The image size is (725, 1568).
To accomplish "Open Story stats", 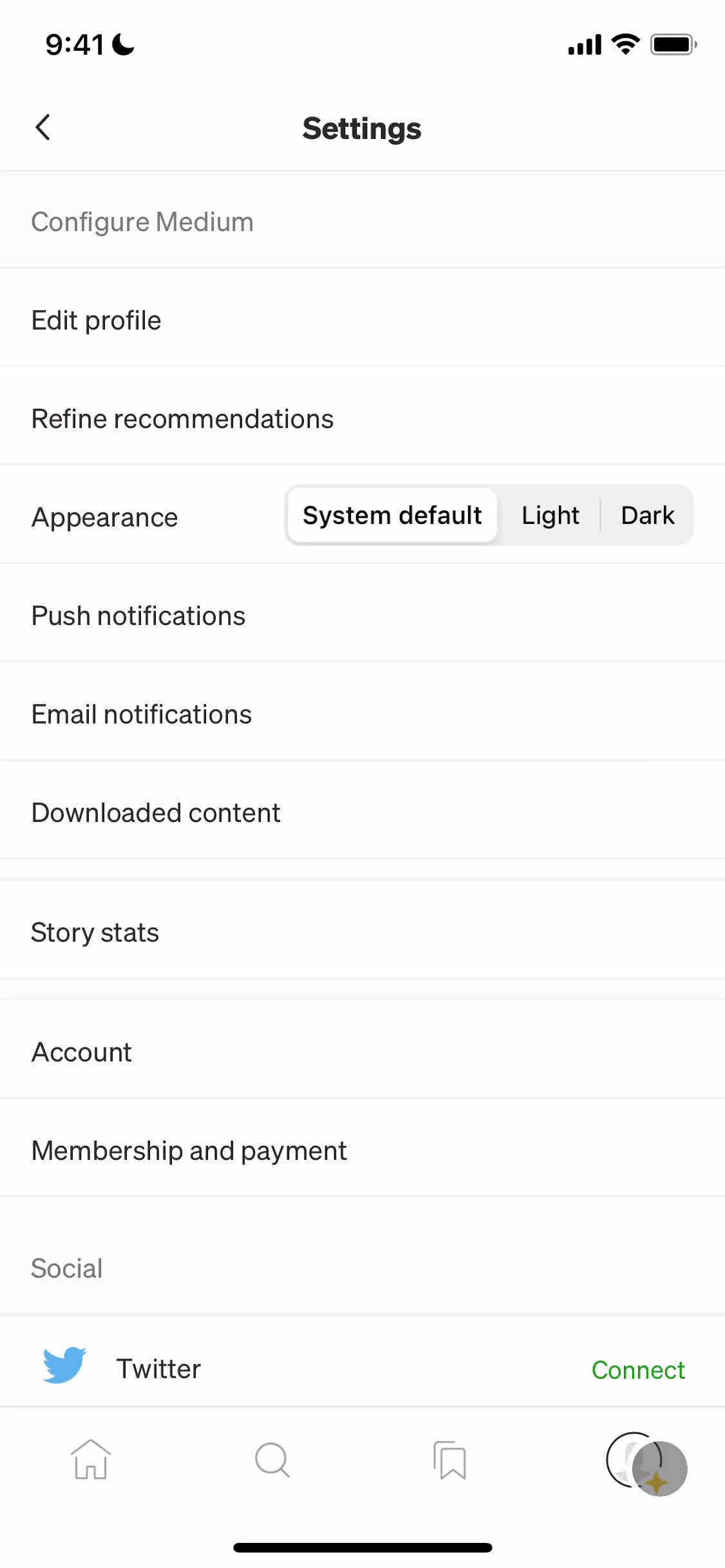I will coord(95,931).
